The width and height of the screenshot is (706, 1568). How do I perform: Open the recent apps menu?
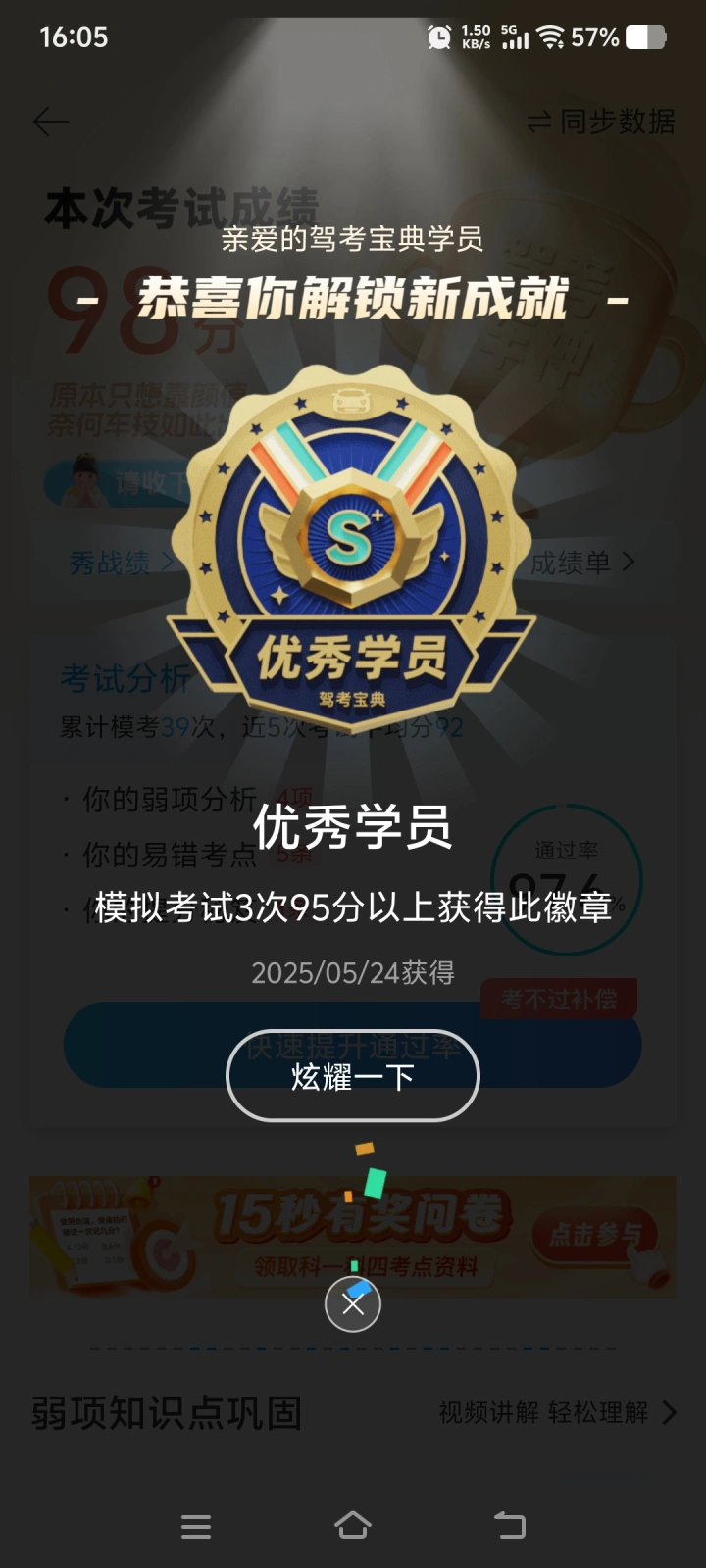[x=196, y=1526]
